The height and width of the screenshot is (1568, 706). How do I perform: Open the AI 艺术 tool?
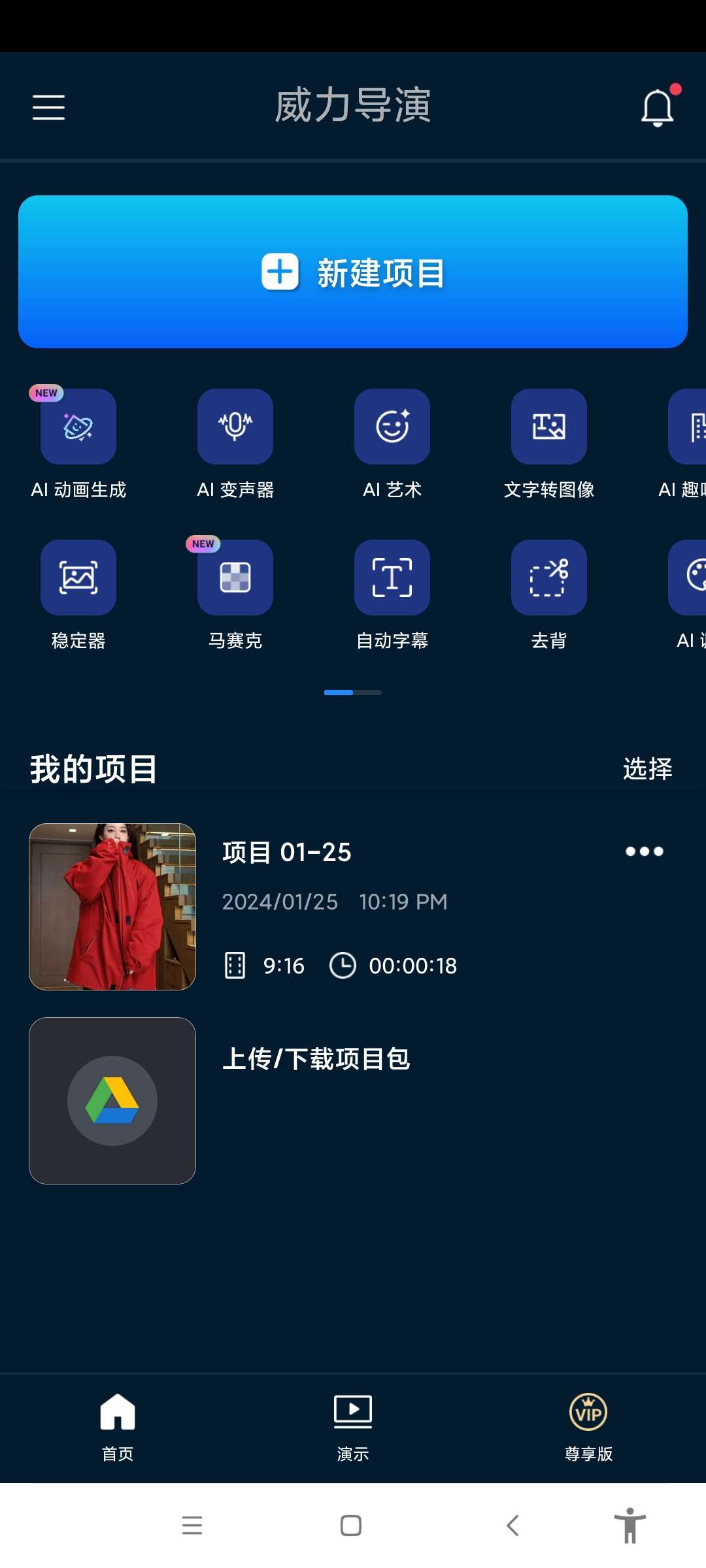(x=392, y=427)
